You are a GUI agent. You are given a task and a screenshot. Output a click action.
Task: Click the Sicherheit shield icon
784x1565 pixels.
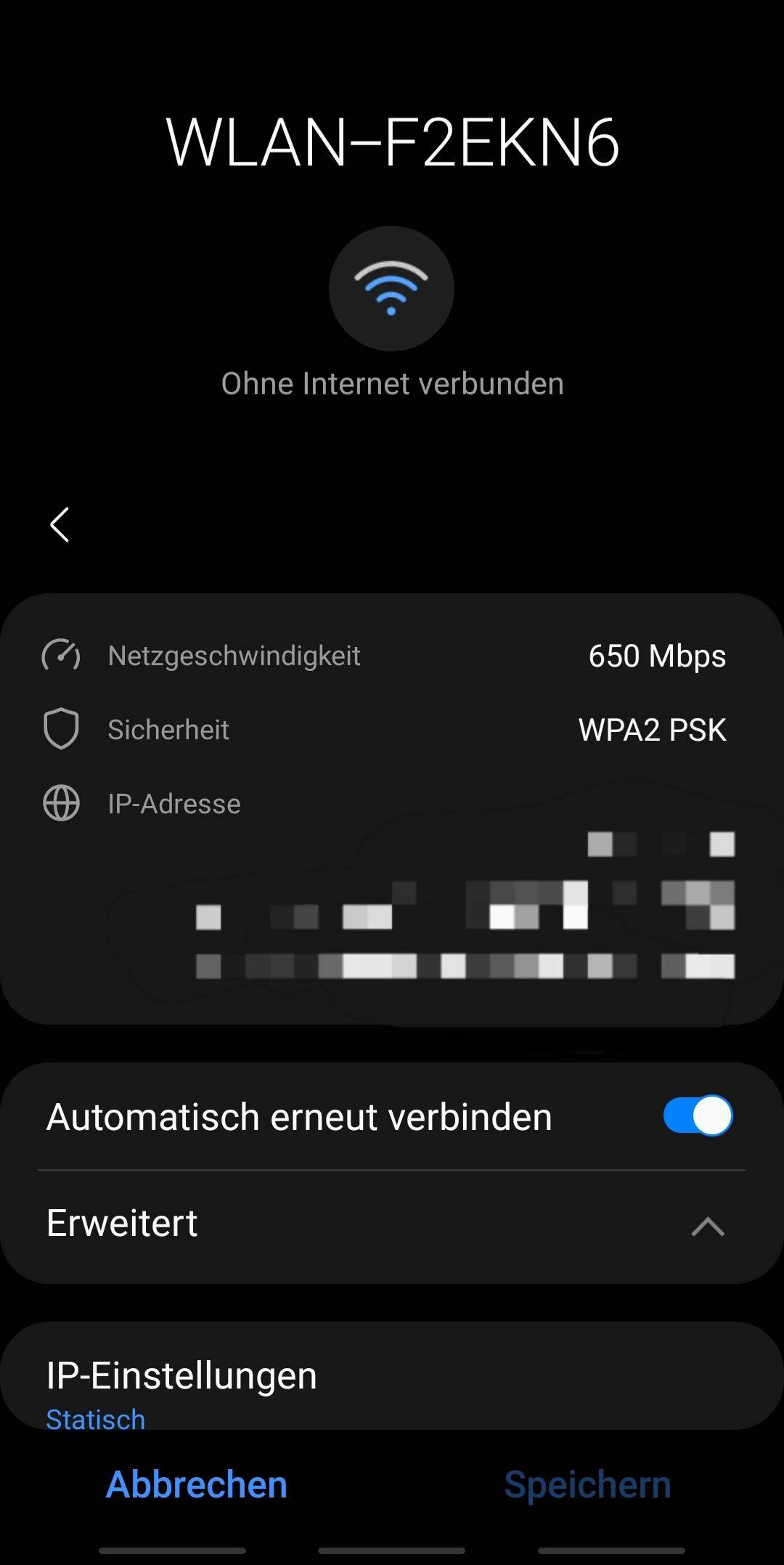(62, 728)
